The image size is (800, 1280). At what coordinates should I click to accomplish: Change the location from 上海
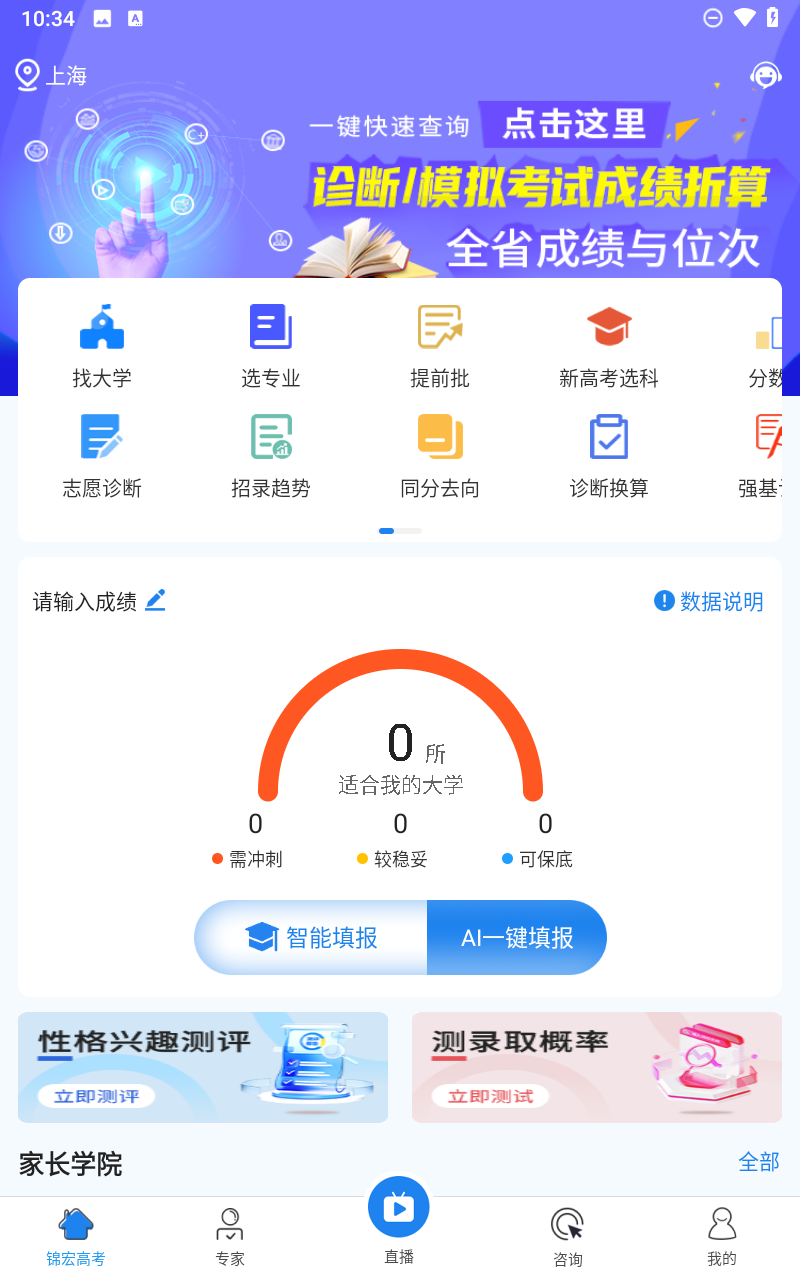[x=52, y=76]
